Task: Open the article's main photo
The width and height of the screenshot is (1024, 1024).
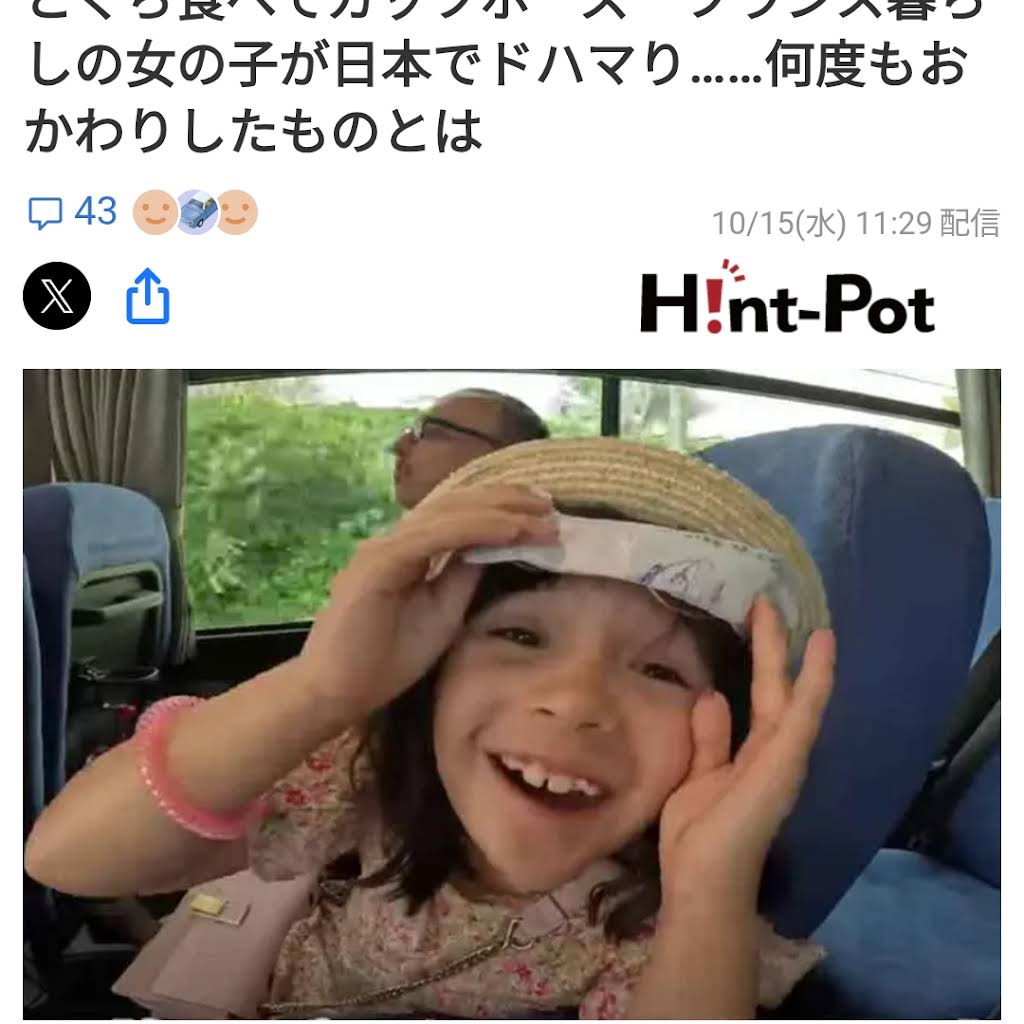Action: pos(512,694)
